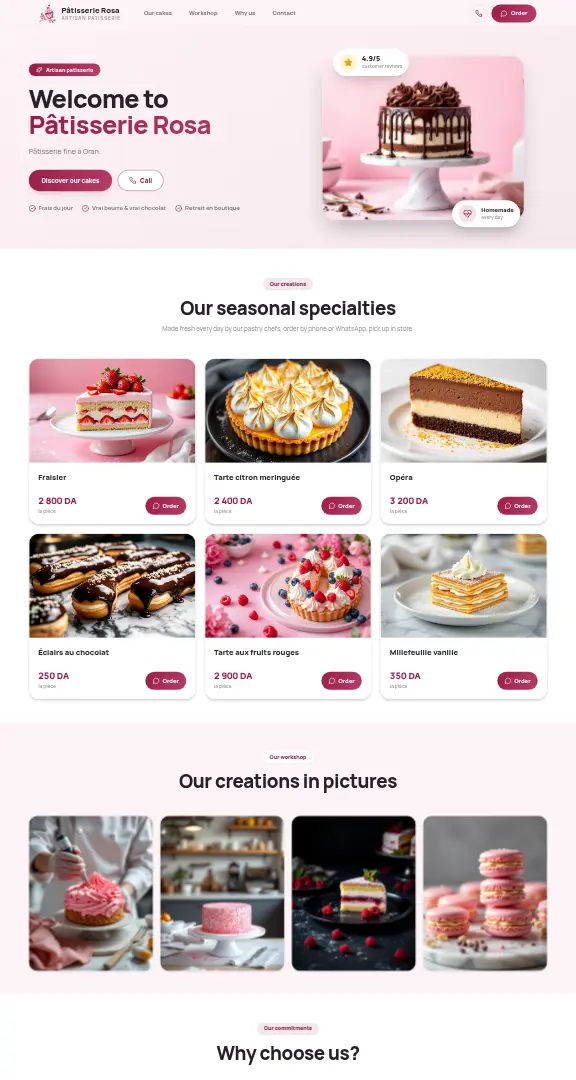
Task: Open the Contact link in header
Action: pyautogui.click(x=284, y=13)
